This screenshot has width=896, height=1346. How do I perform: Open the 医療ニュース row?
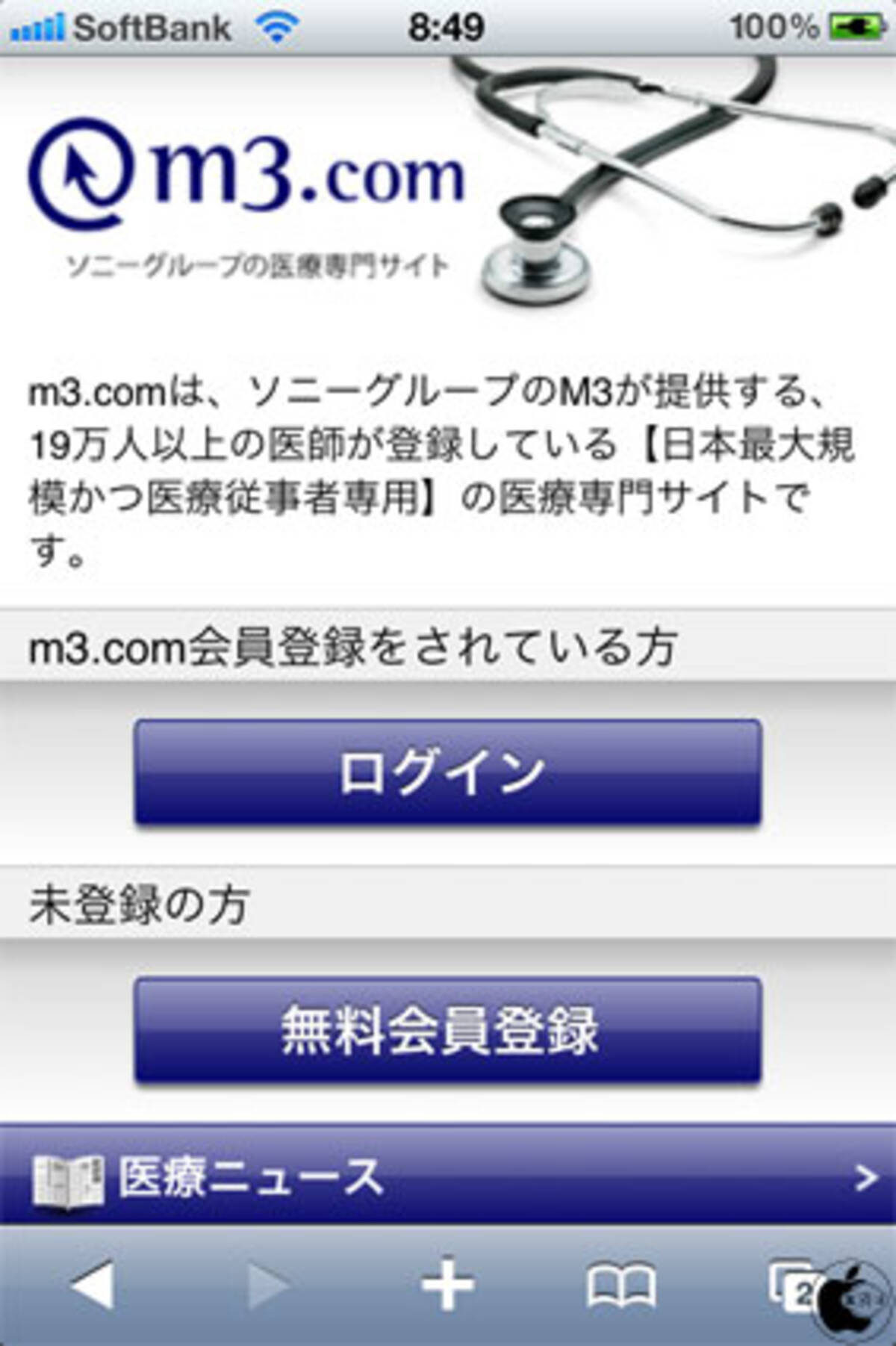click(448, 1178)
